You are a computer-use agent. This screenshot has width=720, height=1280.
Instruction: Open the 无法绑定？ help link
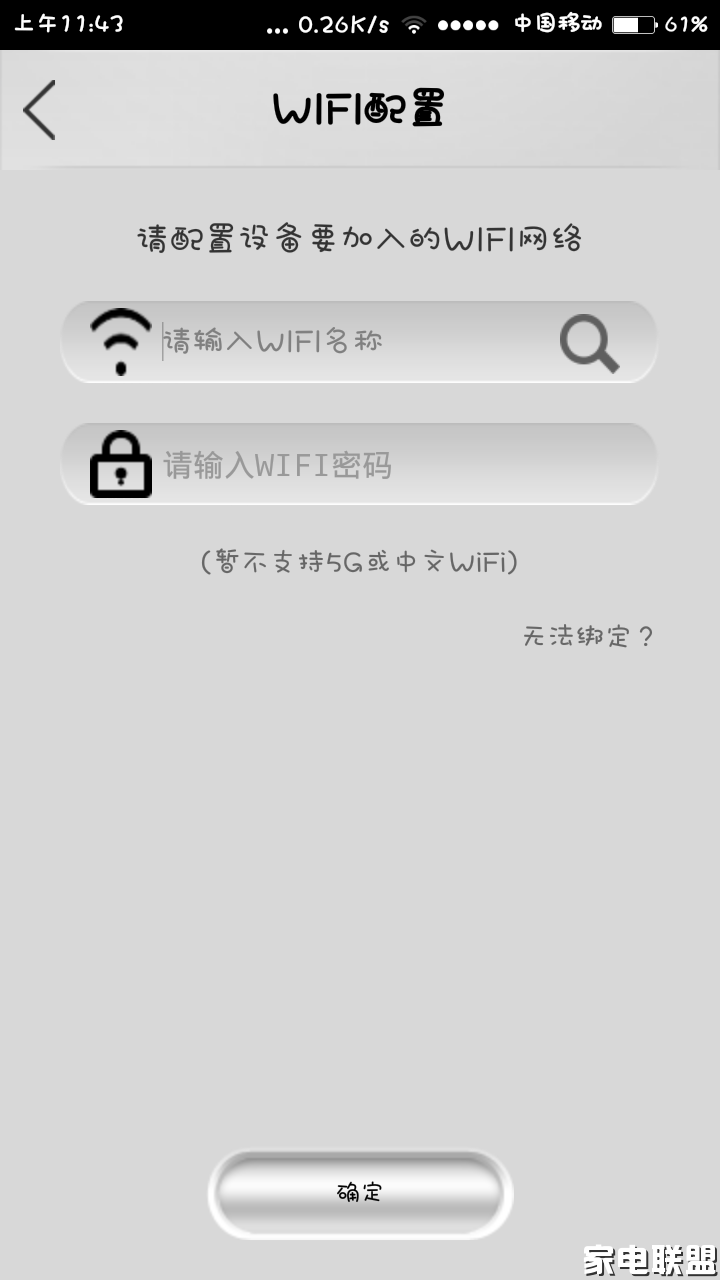[588, 636]
